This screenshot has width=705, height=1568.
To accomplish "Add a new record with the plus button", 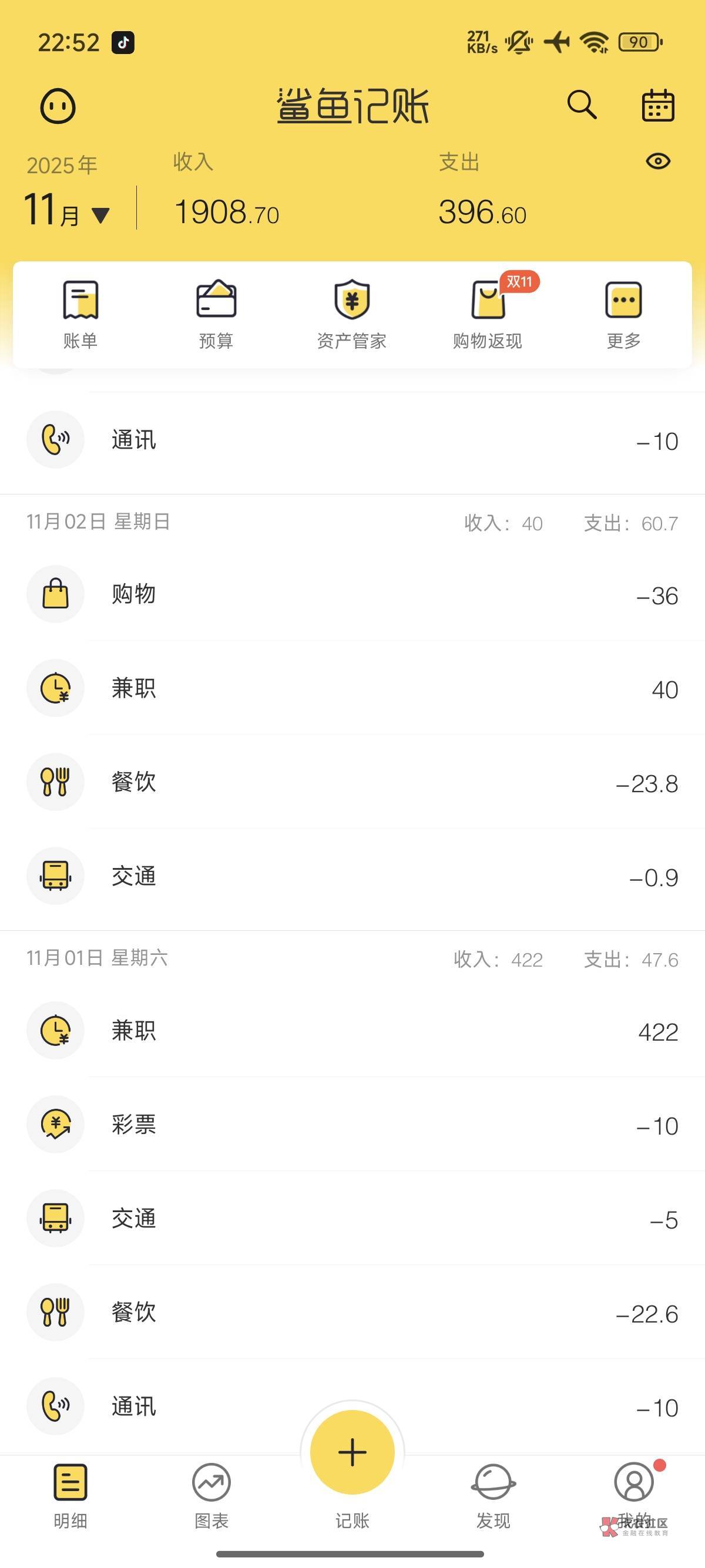I will tap(352, 1452).
